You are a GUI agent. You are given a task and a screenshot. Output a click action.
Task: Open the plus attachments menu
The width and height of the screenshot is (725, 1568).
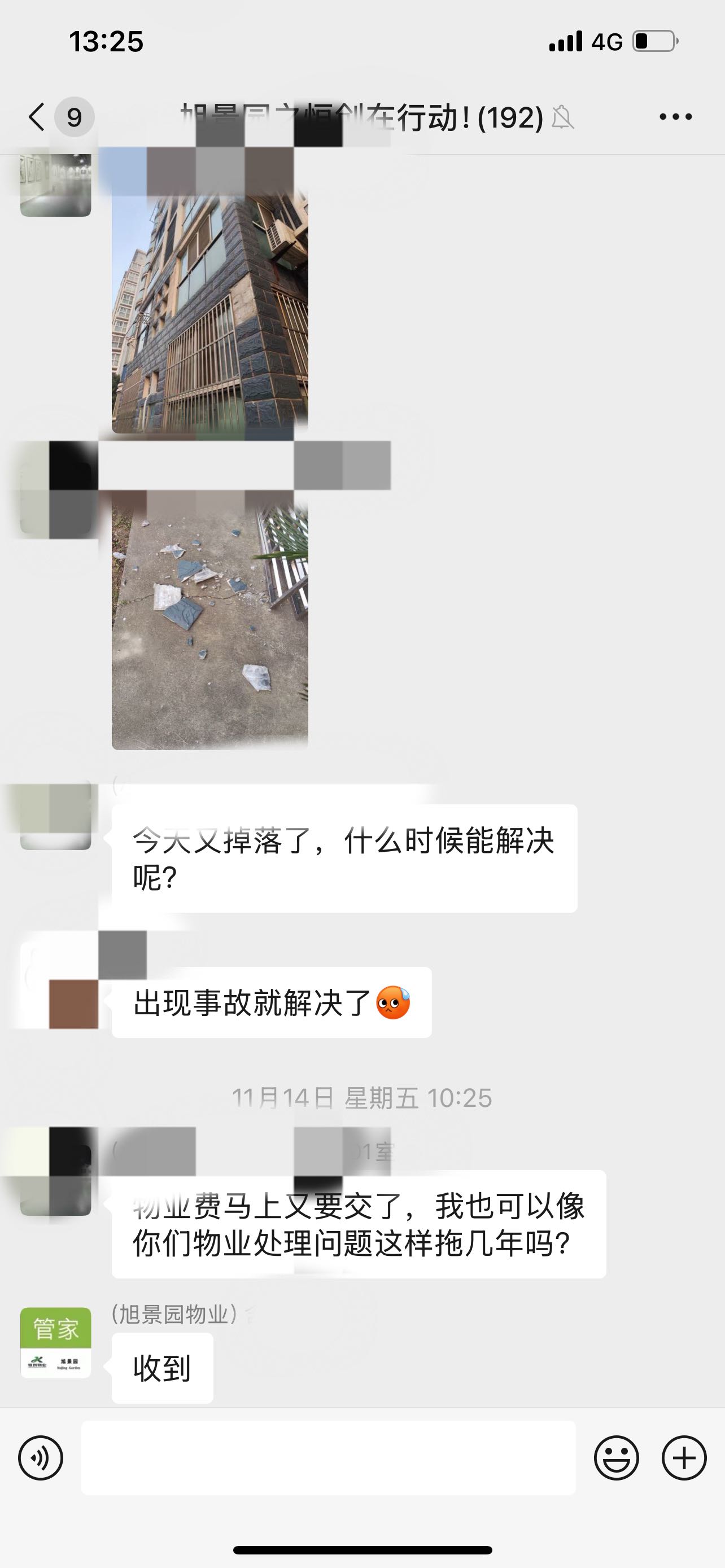pyautogui.click(x=684, y=1458)
